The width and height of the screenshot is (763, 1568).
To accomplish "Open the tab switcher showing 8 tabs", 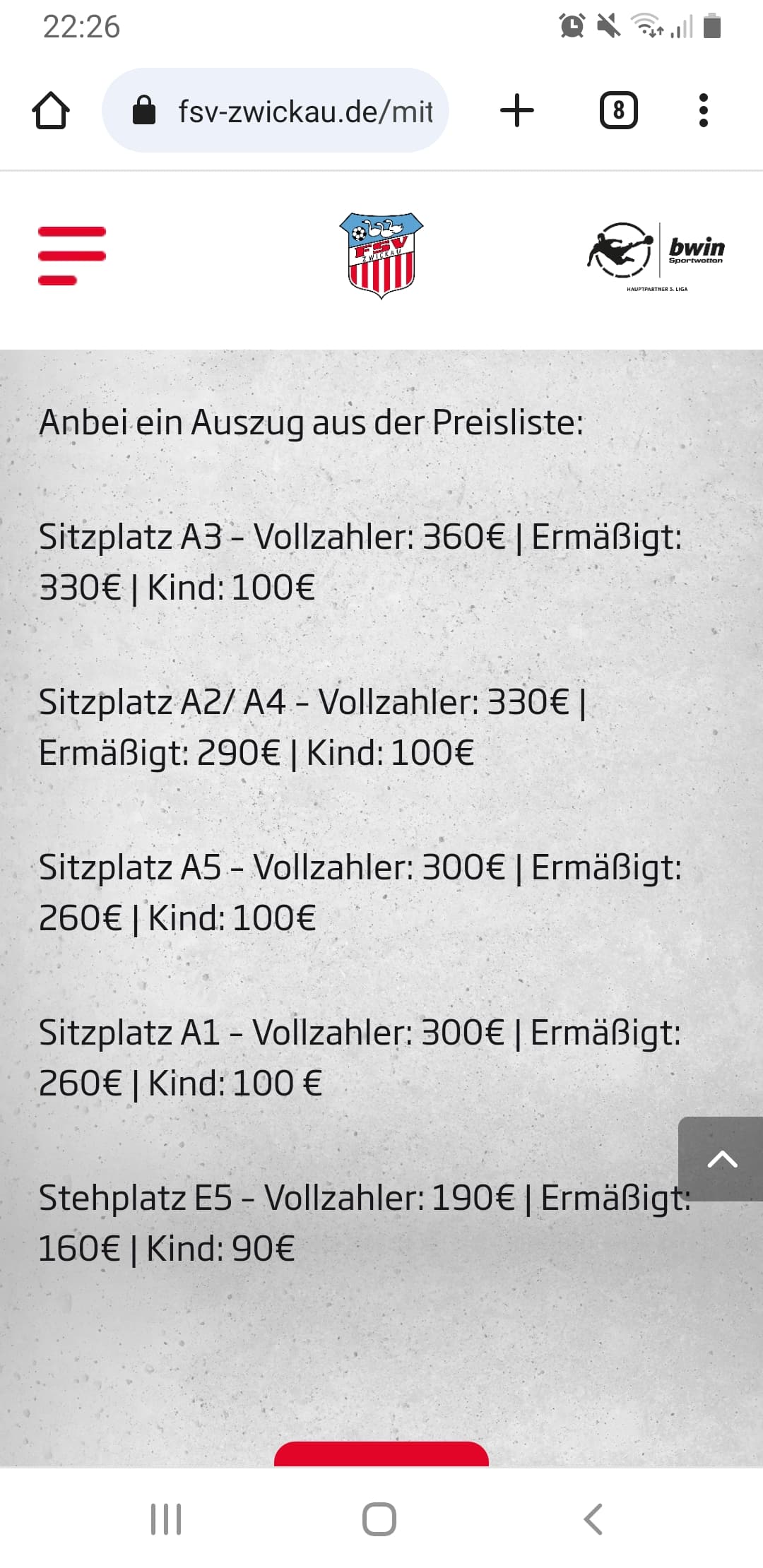I will coord(618,111).
